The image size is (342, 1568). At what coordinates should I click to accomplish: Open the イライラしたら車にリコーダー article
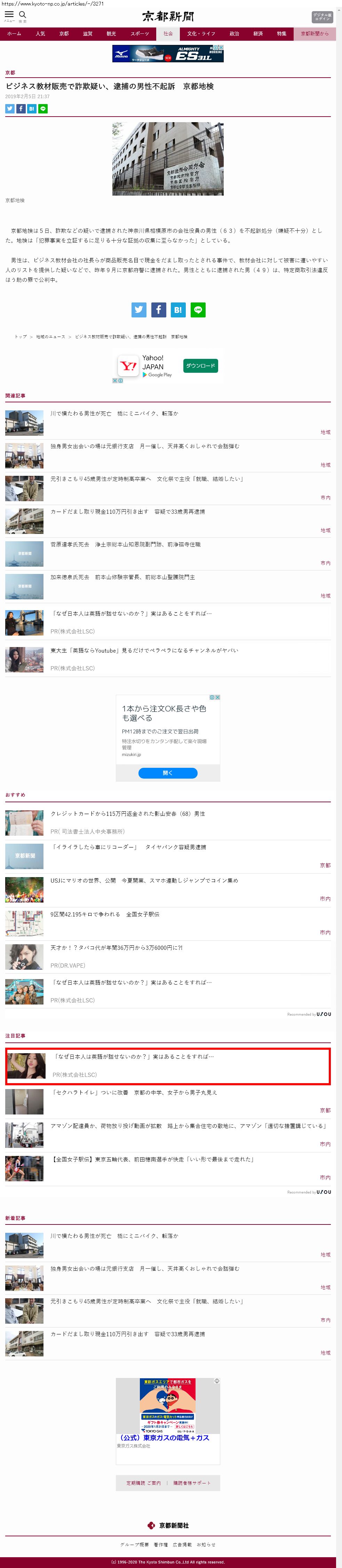(x=128, y=847)
